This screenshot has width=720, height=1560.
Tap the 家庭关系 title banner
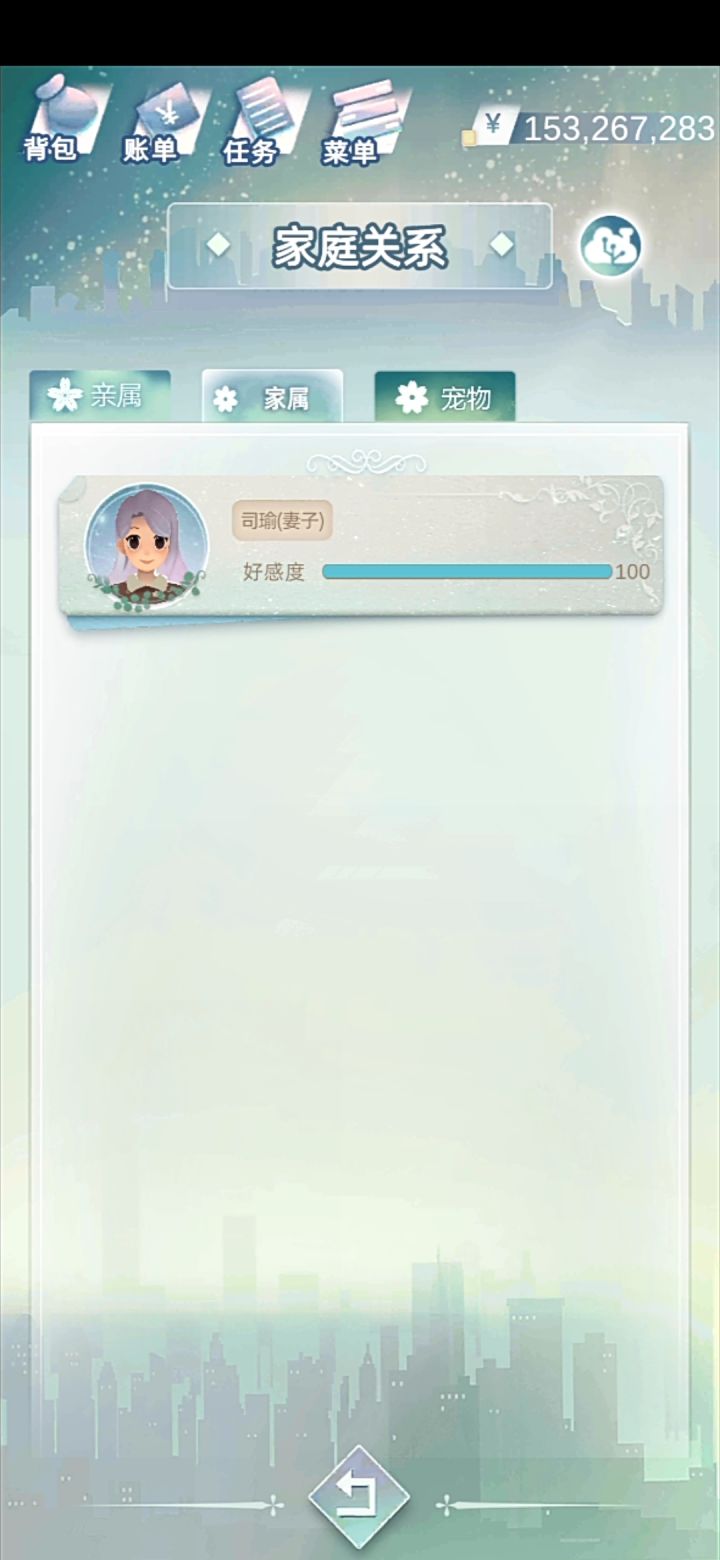tap(360, 246)
